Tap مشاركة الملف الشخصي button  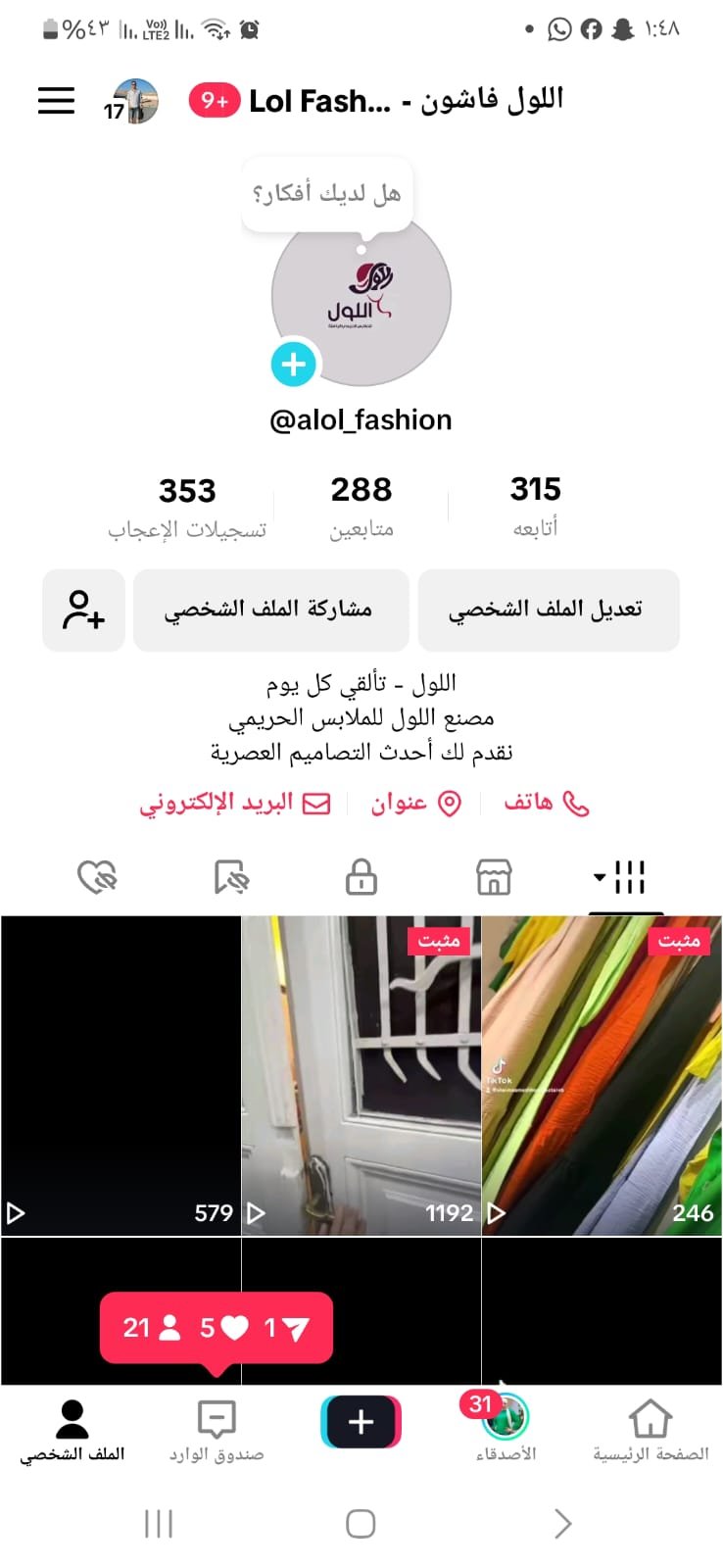click(x=270, y=610)
